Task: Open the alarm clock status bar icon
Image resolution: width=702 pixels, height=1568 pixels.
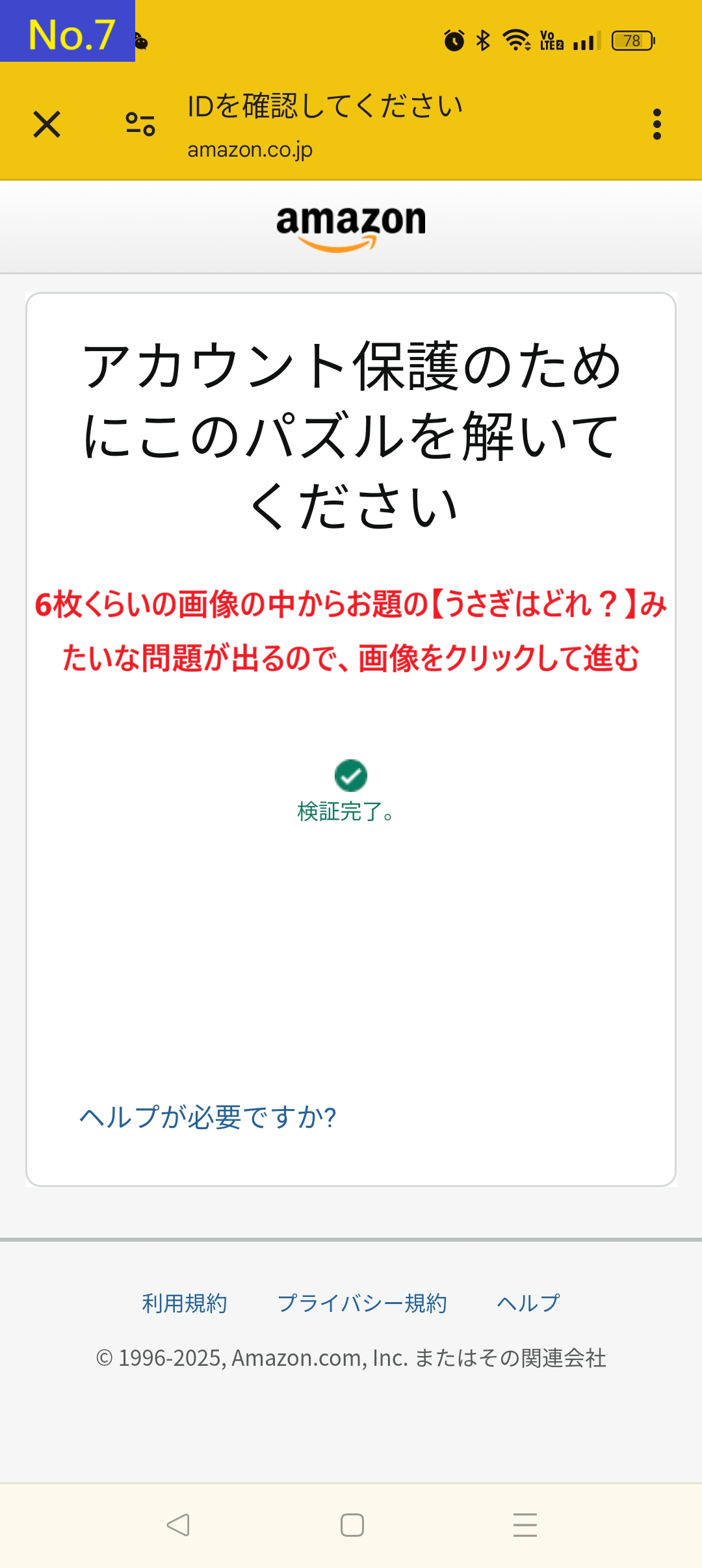Action: (455, 40)
